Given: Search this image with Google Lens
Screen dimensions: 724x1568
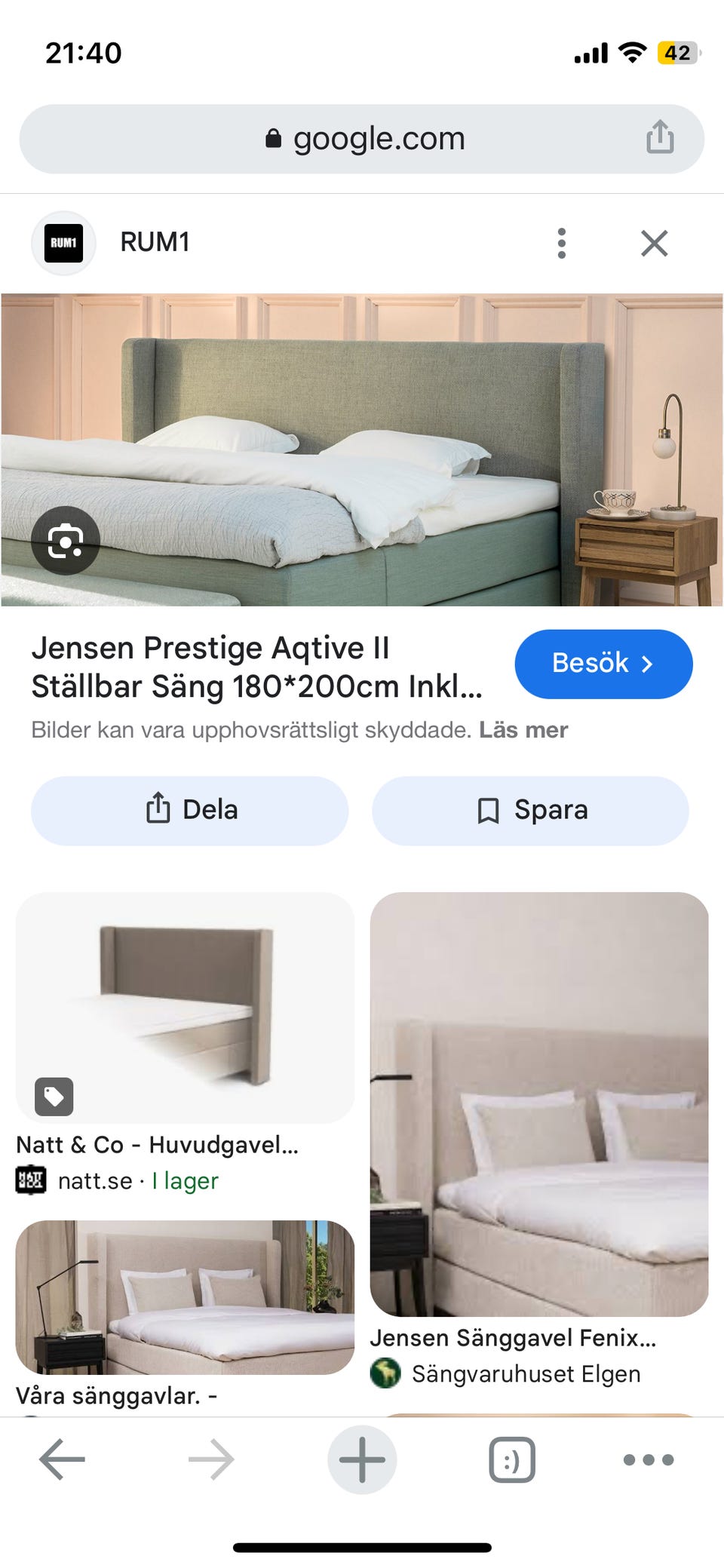Looking at the screenshot, I should click(x=66, y=541).
